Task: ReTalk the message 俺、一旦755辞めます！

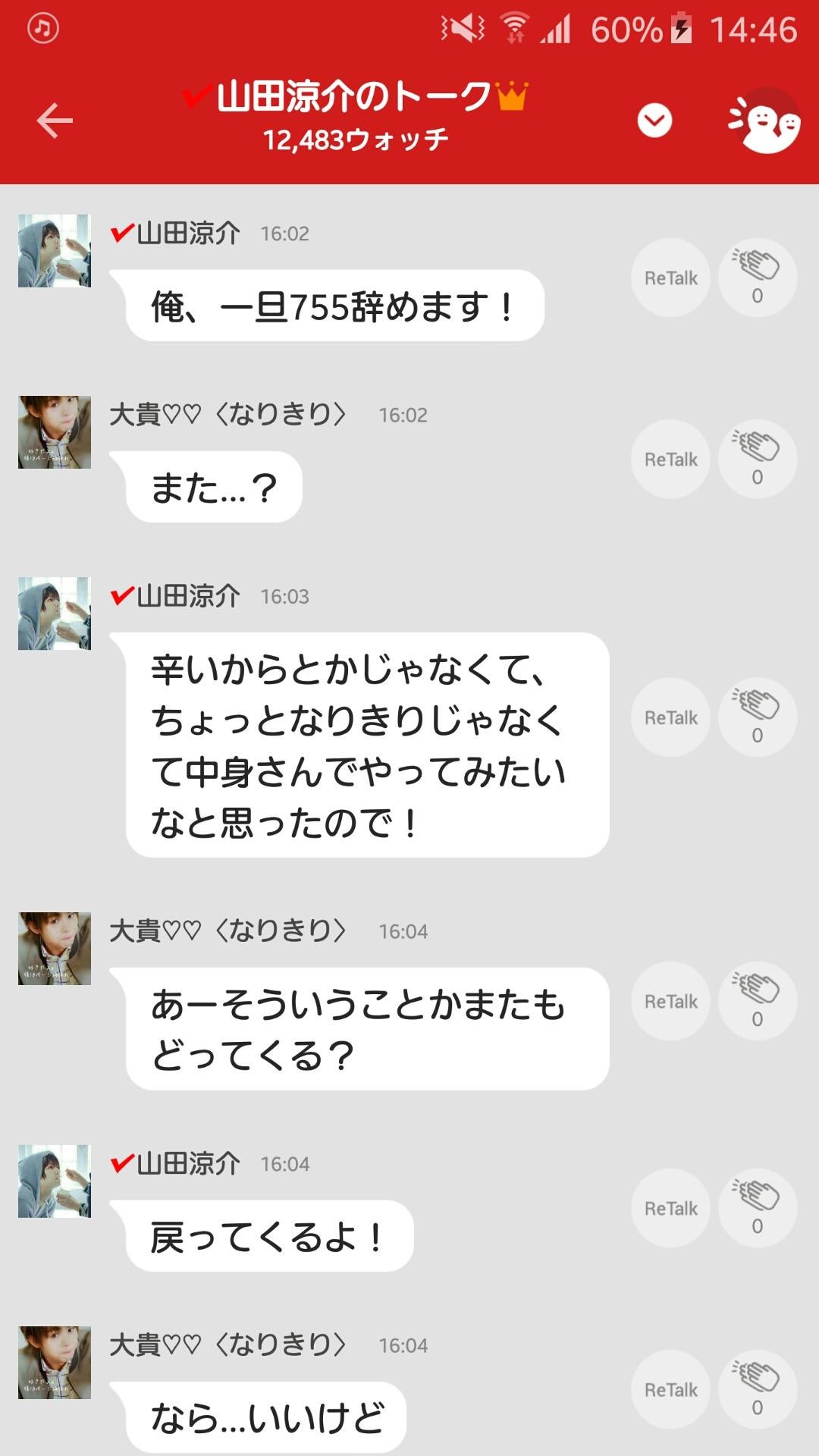Action: 670,278
